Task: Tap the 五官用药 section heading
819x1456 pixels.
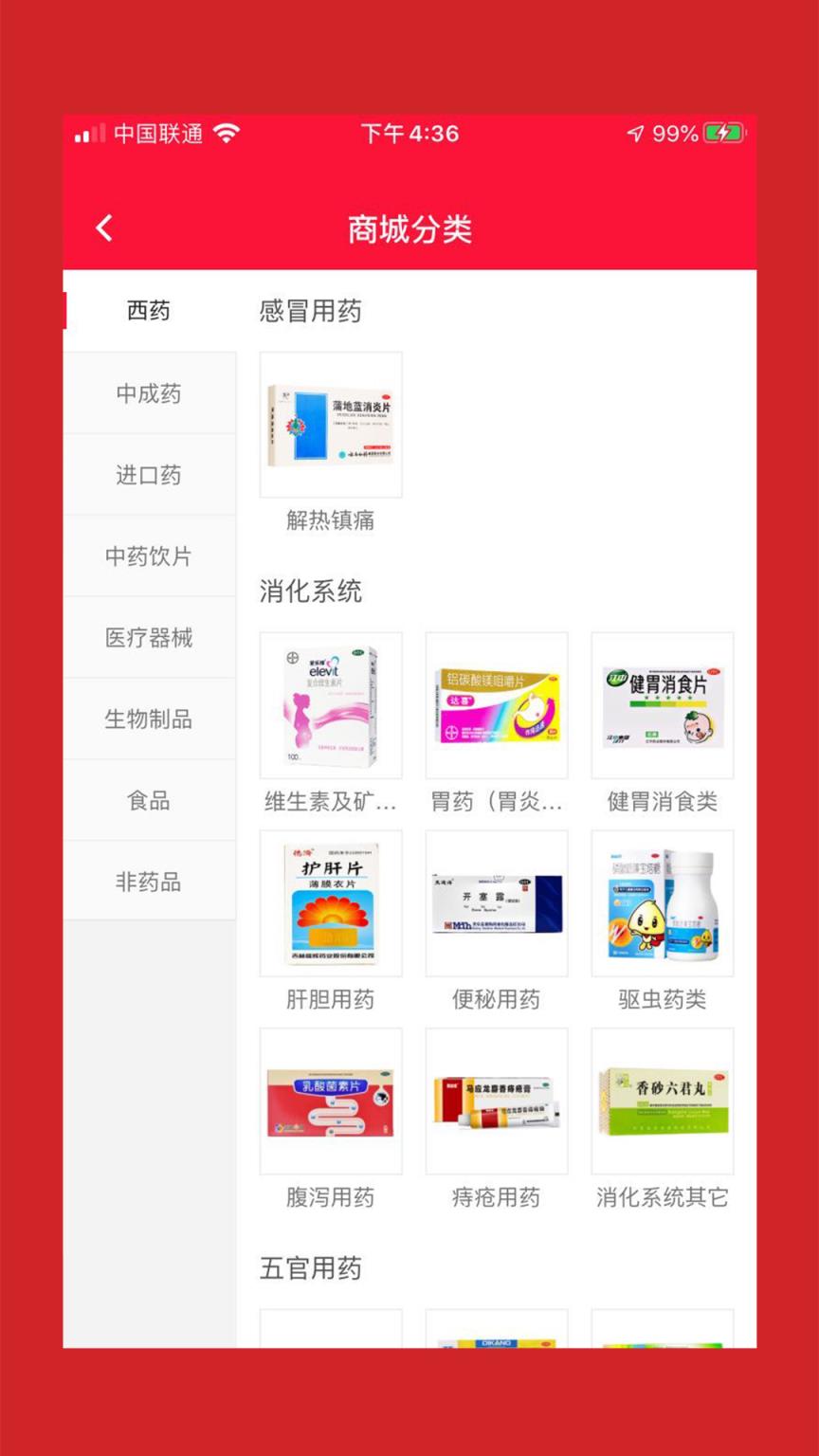Action: 312,1267
